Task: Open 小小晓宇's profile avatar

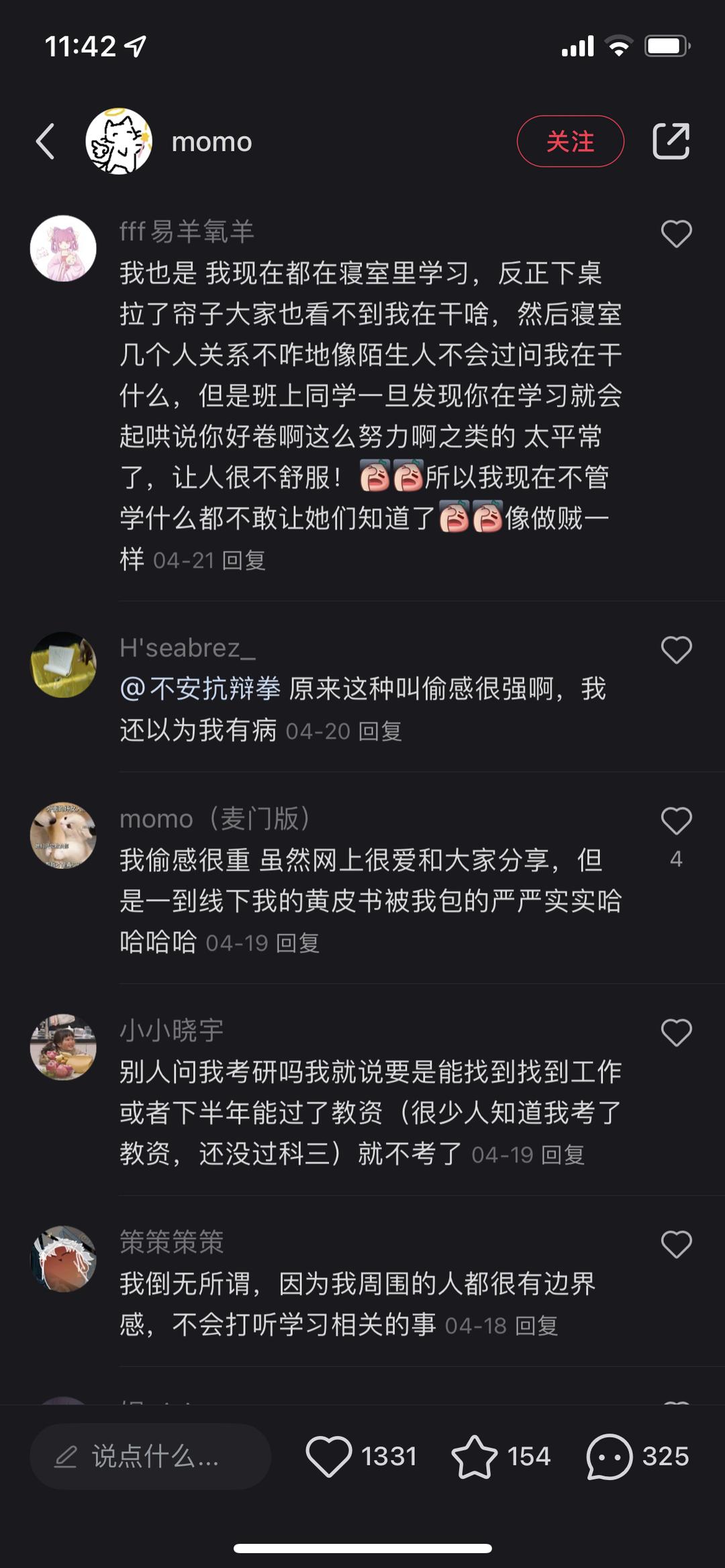Action: pos(63,1047)
